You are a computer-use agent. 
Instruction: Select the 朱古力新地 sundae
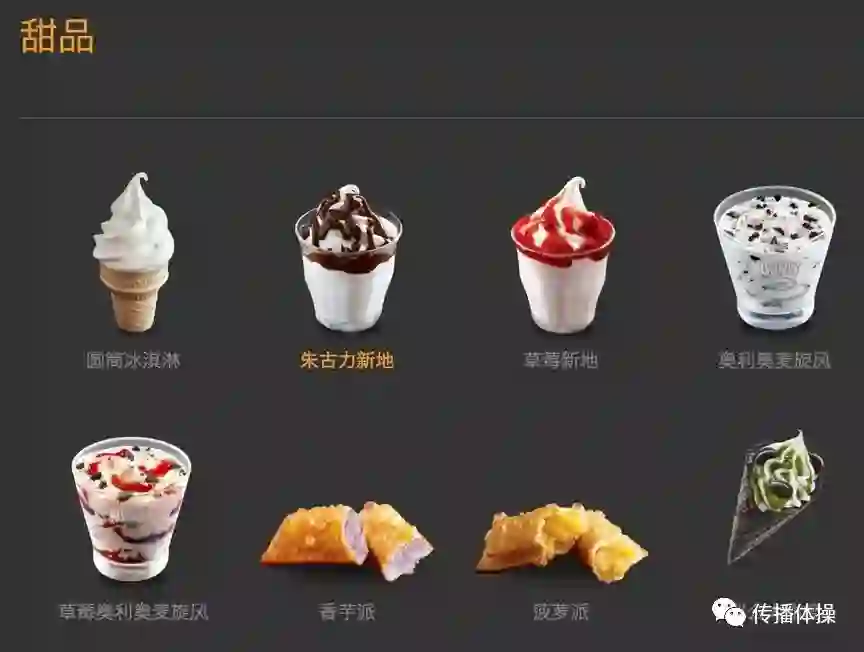coord(347,258)
